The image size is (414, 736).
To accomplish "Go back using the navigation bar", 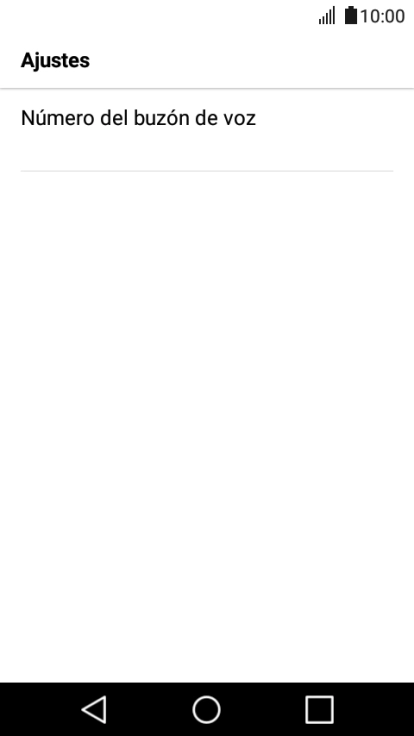I will click(x=94, y=709).
